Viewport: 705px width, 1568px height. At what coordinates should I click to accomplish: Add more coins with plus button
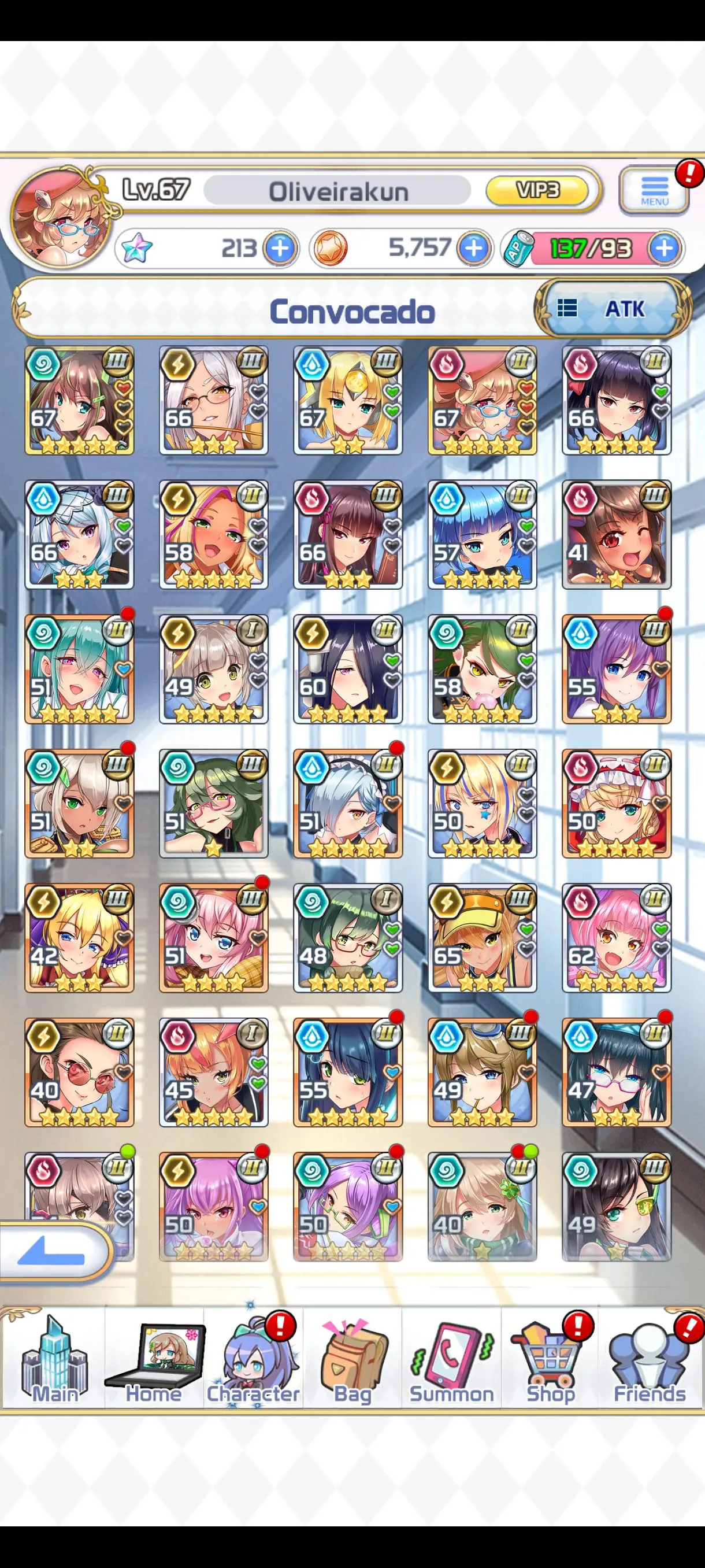(x=474, y=249)
